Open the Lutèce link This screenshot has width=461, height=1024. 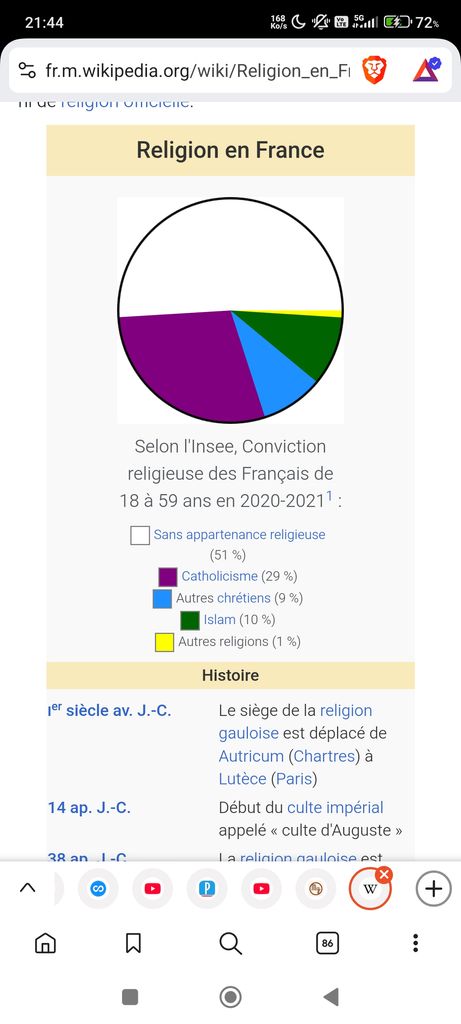(x=242, y=779)
